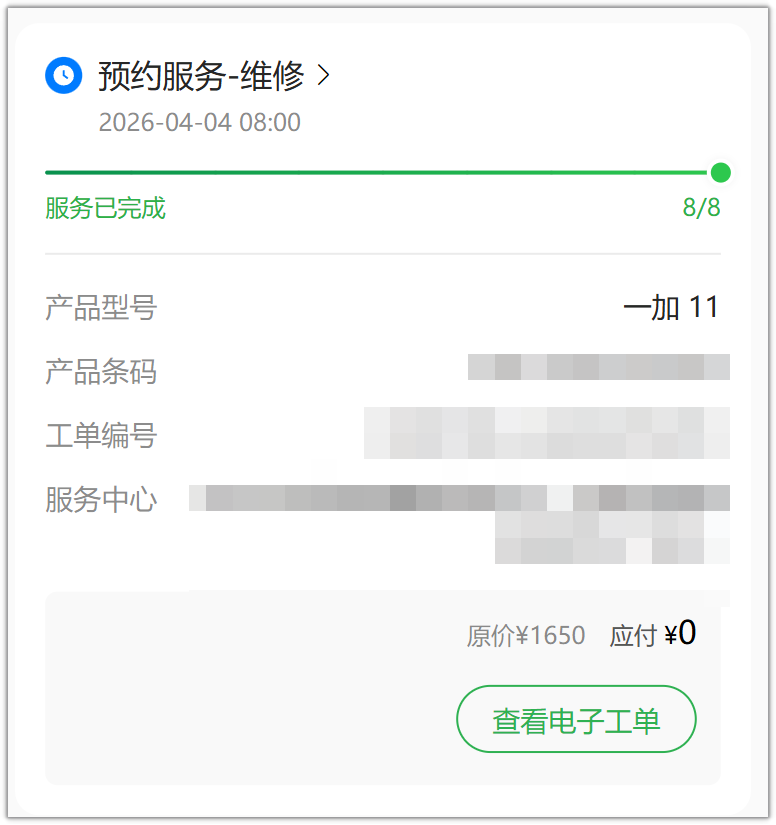Tap the 查看电子工单 button

(x=576, y=719)
